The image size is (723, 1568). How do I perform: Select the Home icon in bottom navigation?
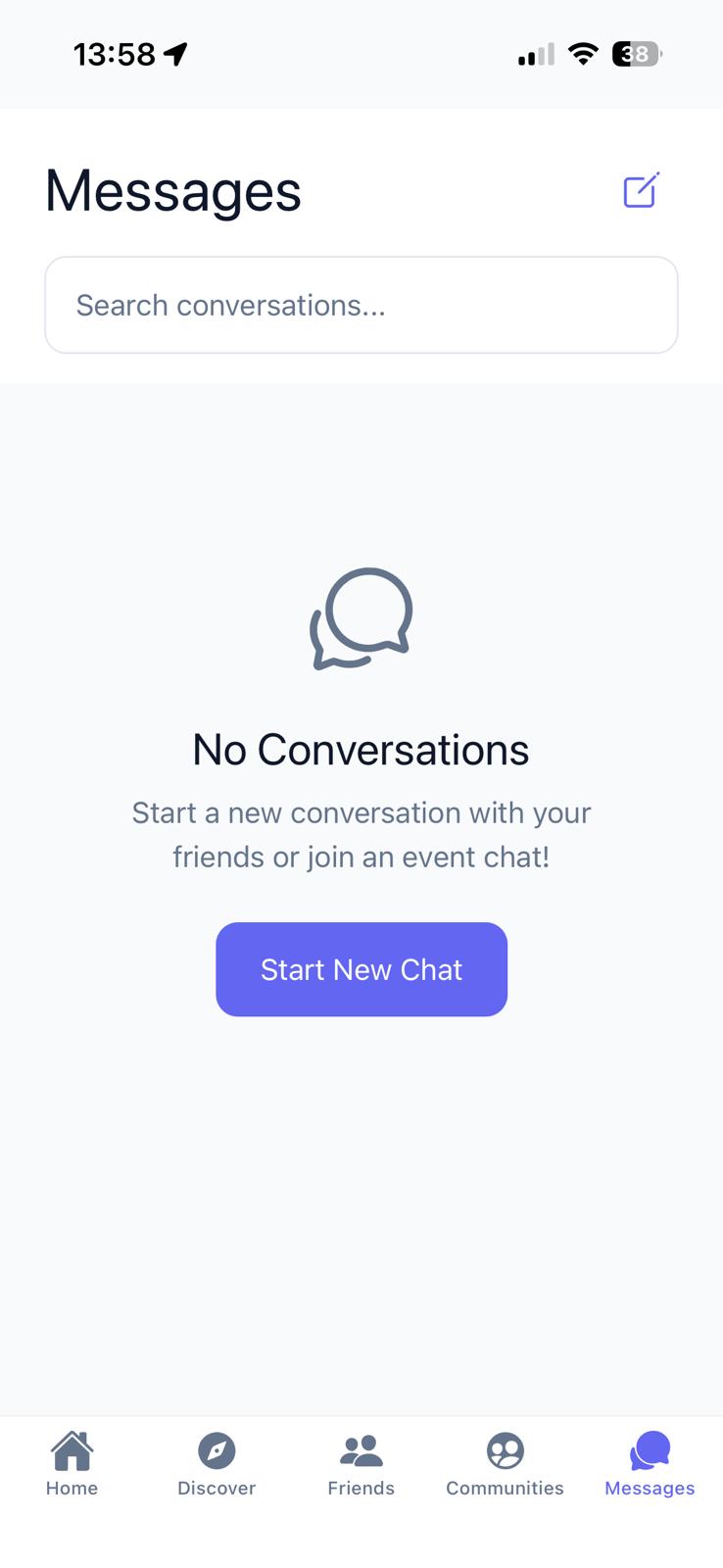(x=72, y=1448)
